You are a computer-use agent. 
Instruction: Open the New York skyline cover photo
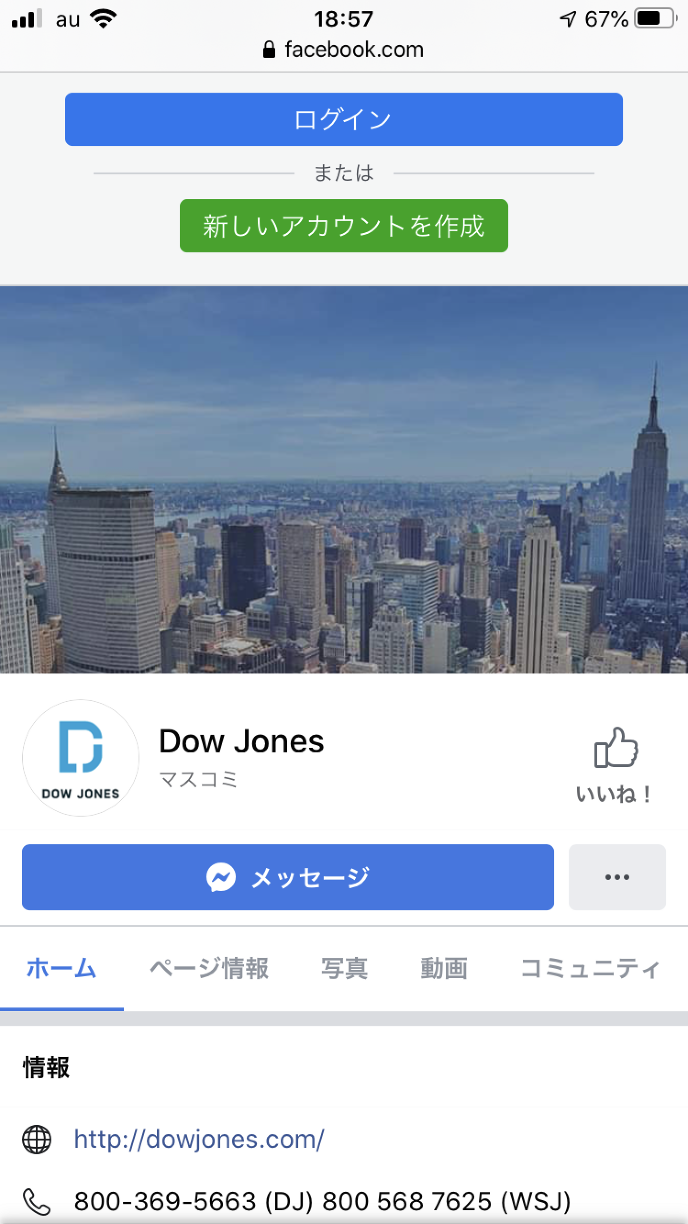point(344,480)
